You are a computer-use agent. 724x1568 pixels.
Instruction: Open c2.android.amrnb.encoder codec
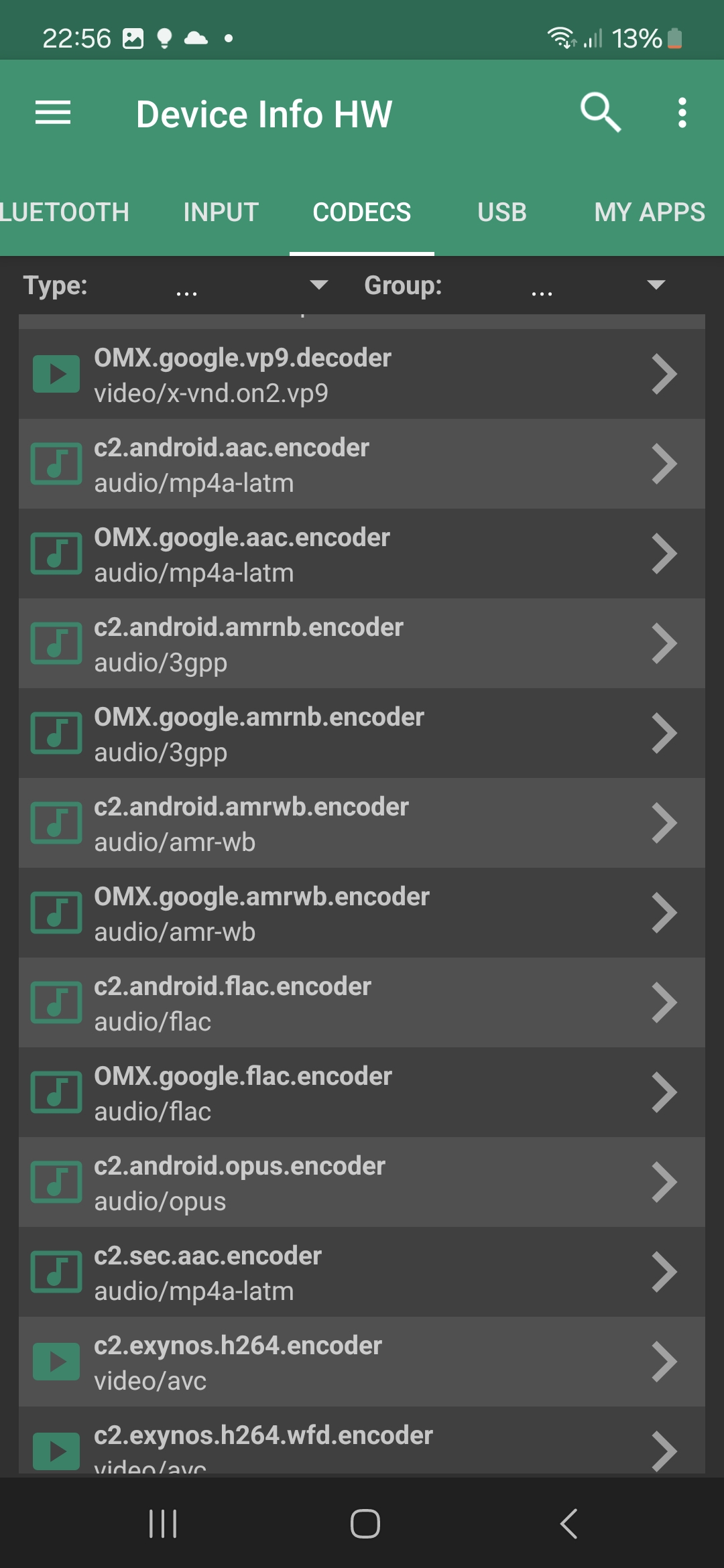(362, 644)
